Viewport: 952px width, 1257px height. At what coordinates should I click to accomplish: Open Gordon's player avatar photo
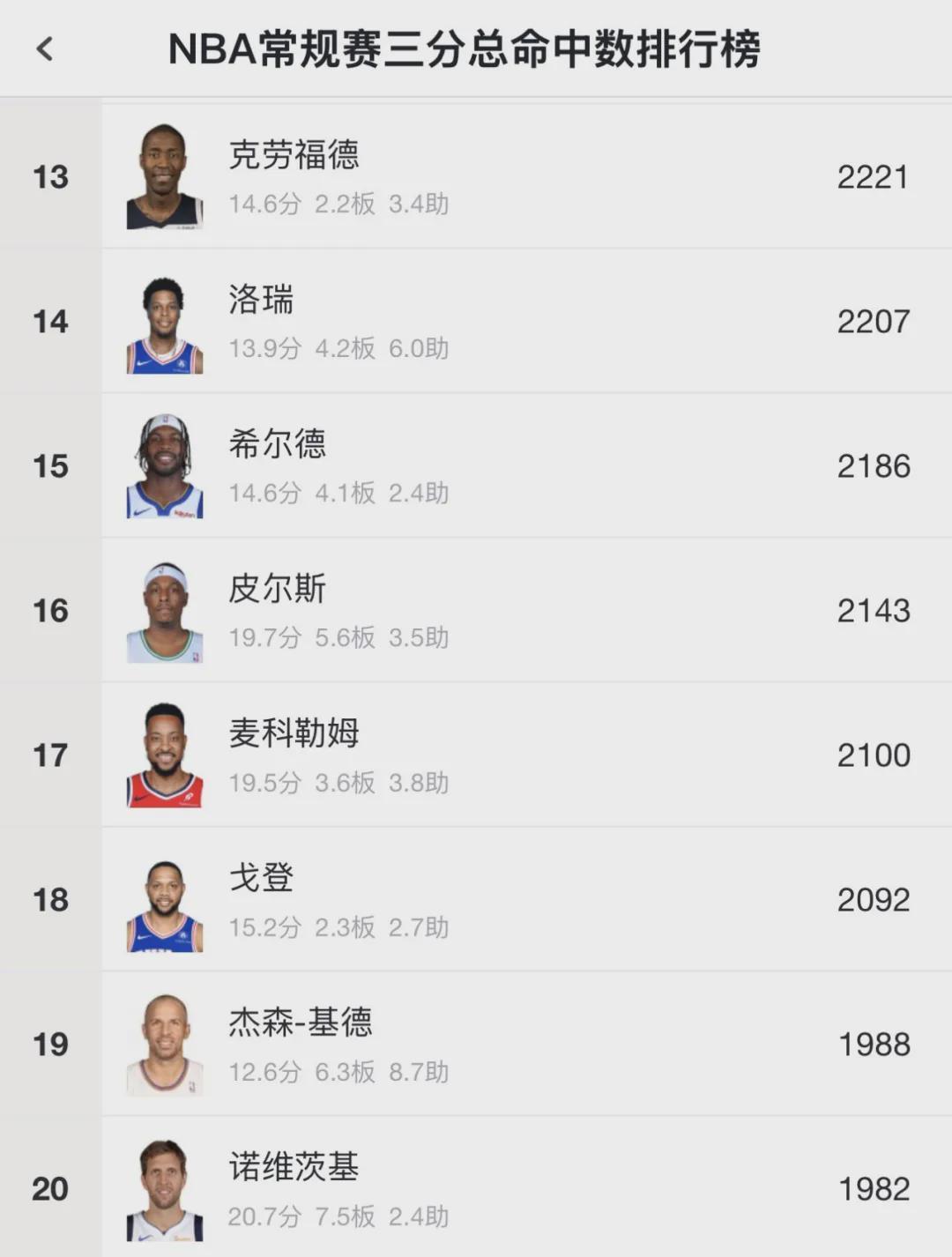166,898
